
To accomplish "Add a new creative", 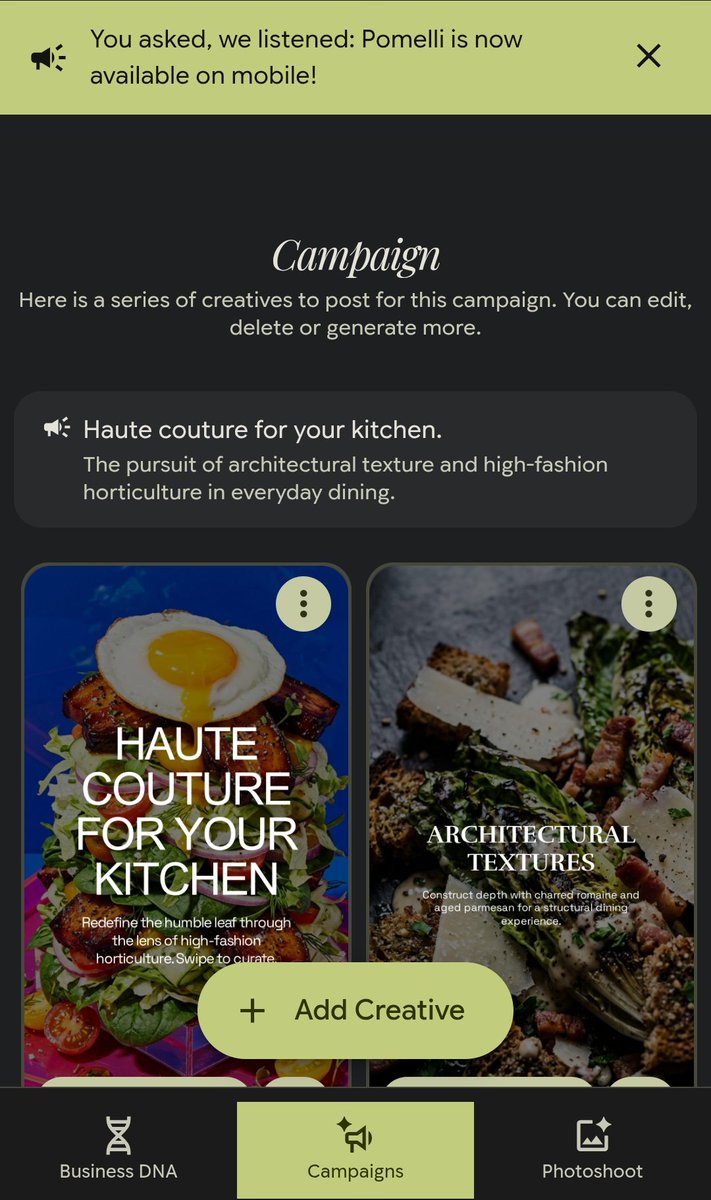I will click(x=355, y=1010).
